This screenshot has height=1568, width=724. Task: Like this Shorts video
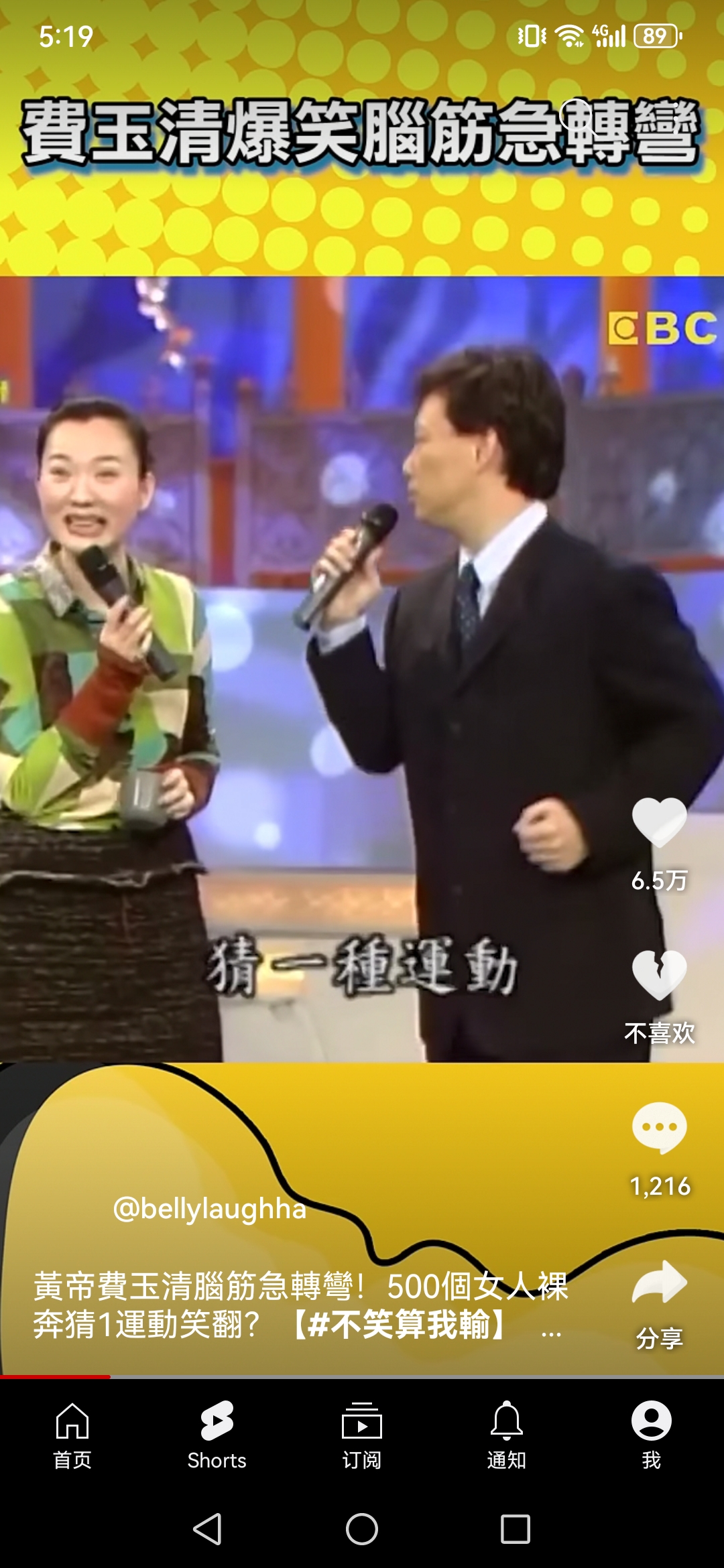pyautogui.click(x=660, y=823)
